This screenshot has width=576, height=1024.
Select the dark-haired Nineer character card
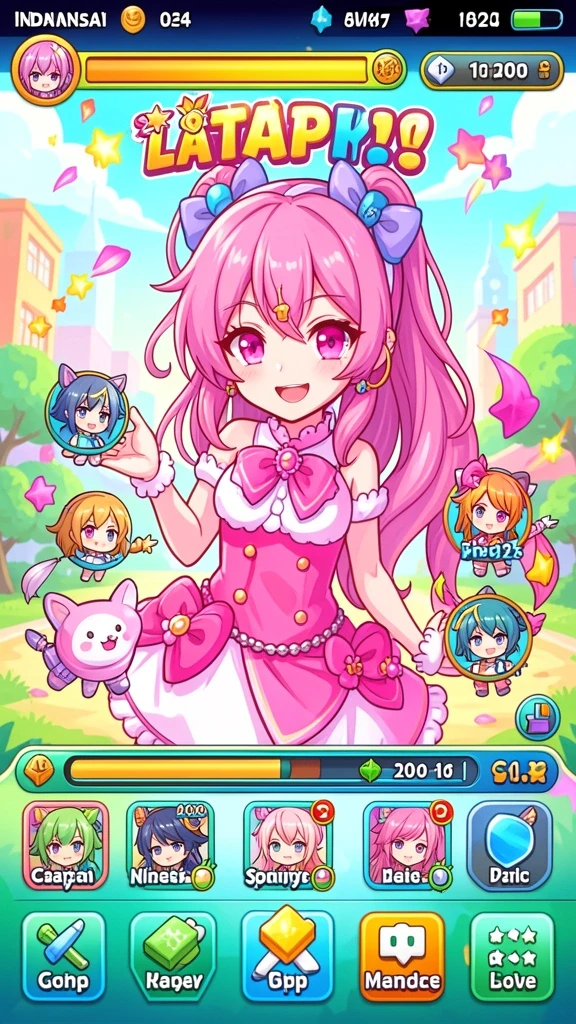coord(170,846)
